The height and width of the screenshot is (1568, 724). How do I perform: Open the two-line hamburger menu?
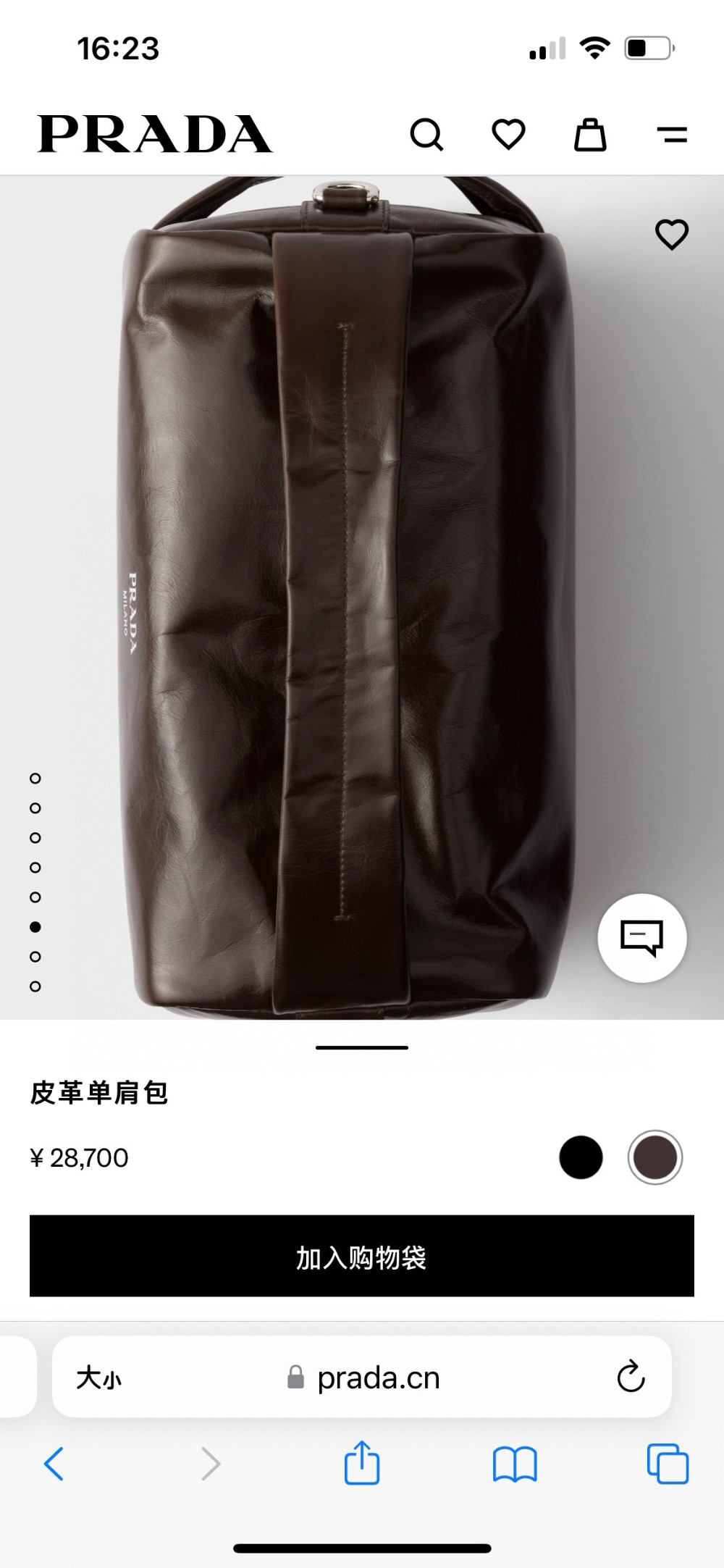[x=672, y=135]
